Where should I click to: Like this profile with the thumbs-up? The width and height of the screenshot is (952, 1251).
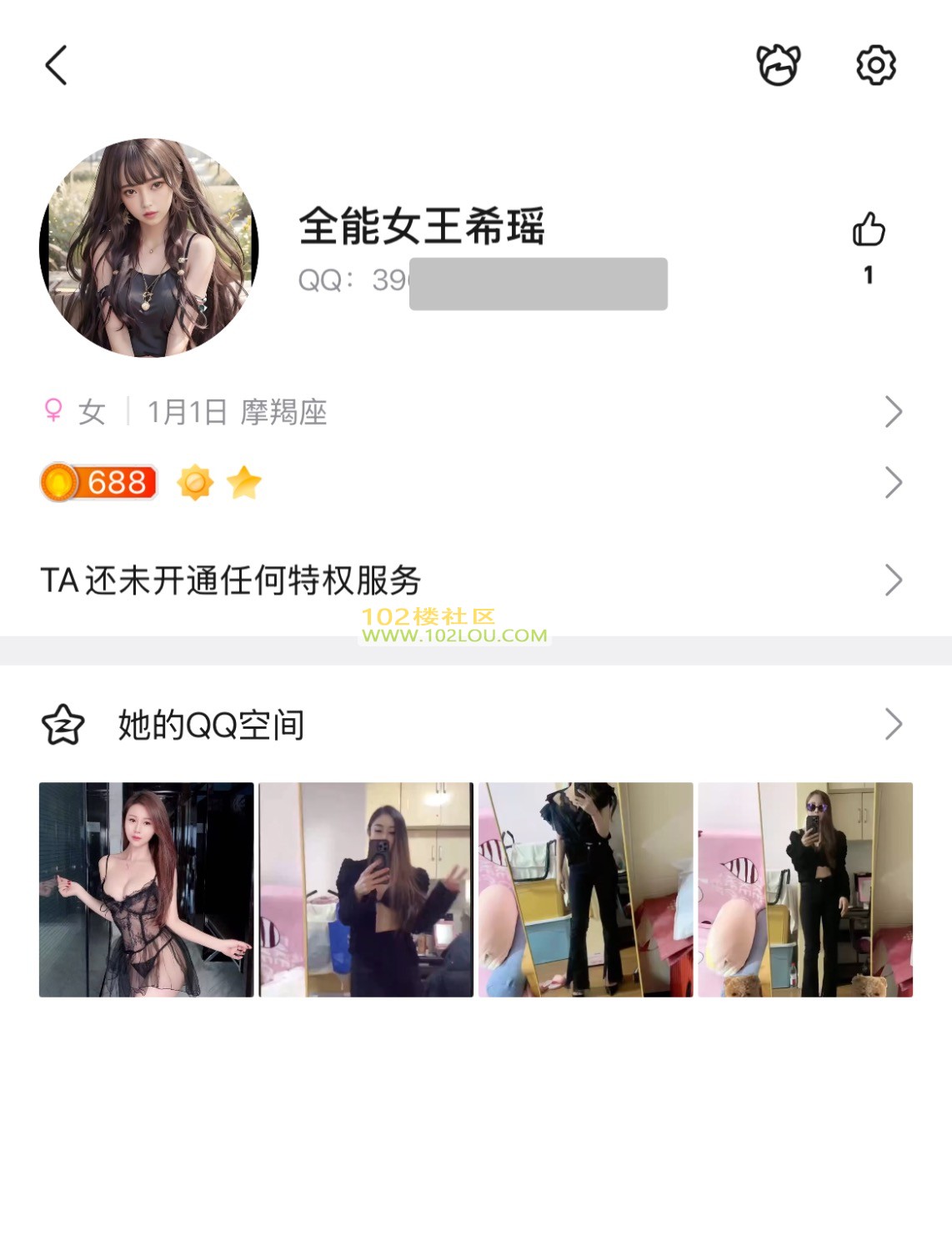pos(868,230)
